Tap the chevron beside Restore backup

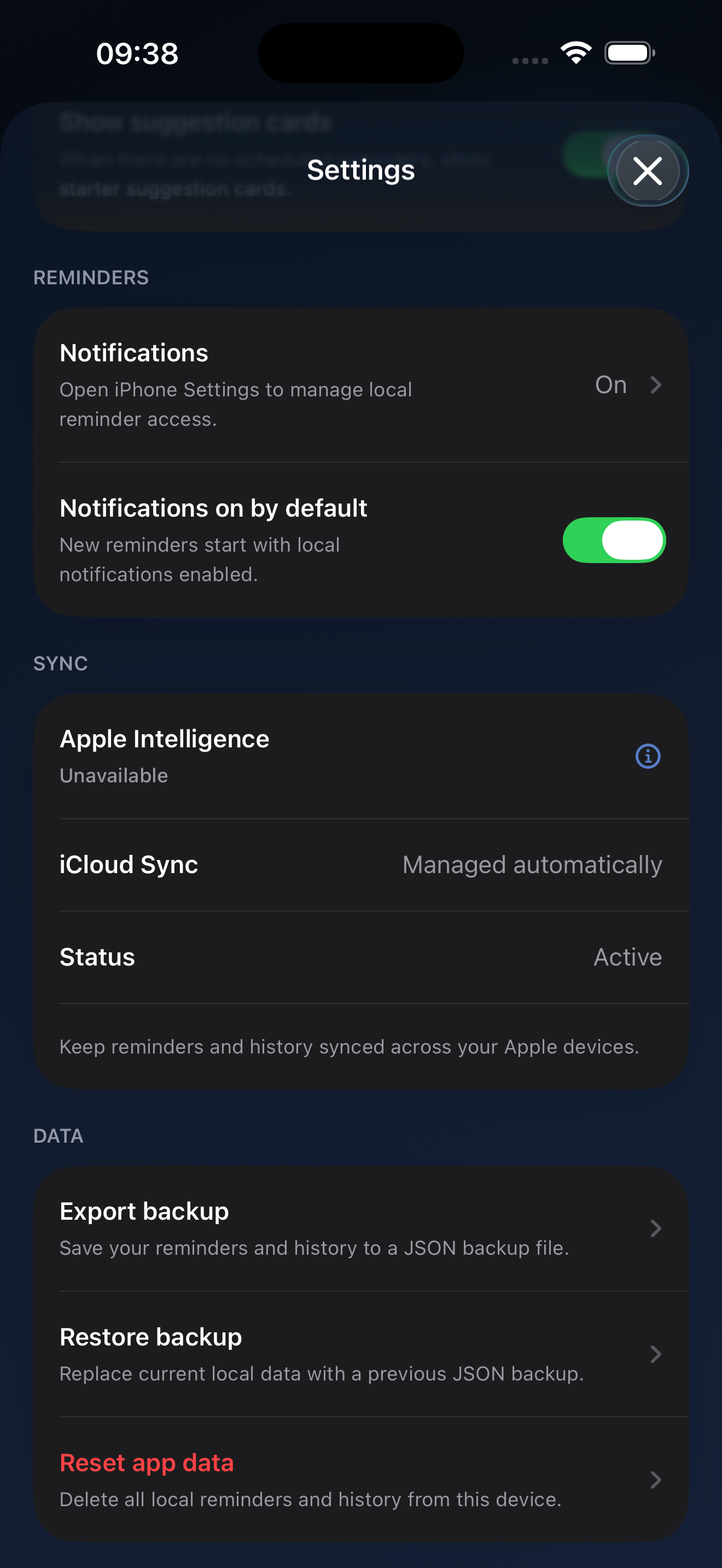pyautogui.click(x=656, y=1354)
